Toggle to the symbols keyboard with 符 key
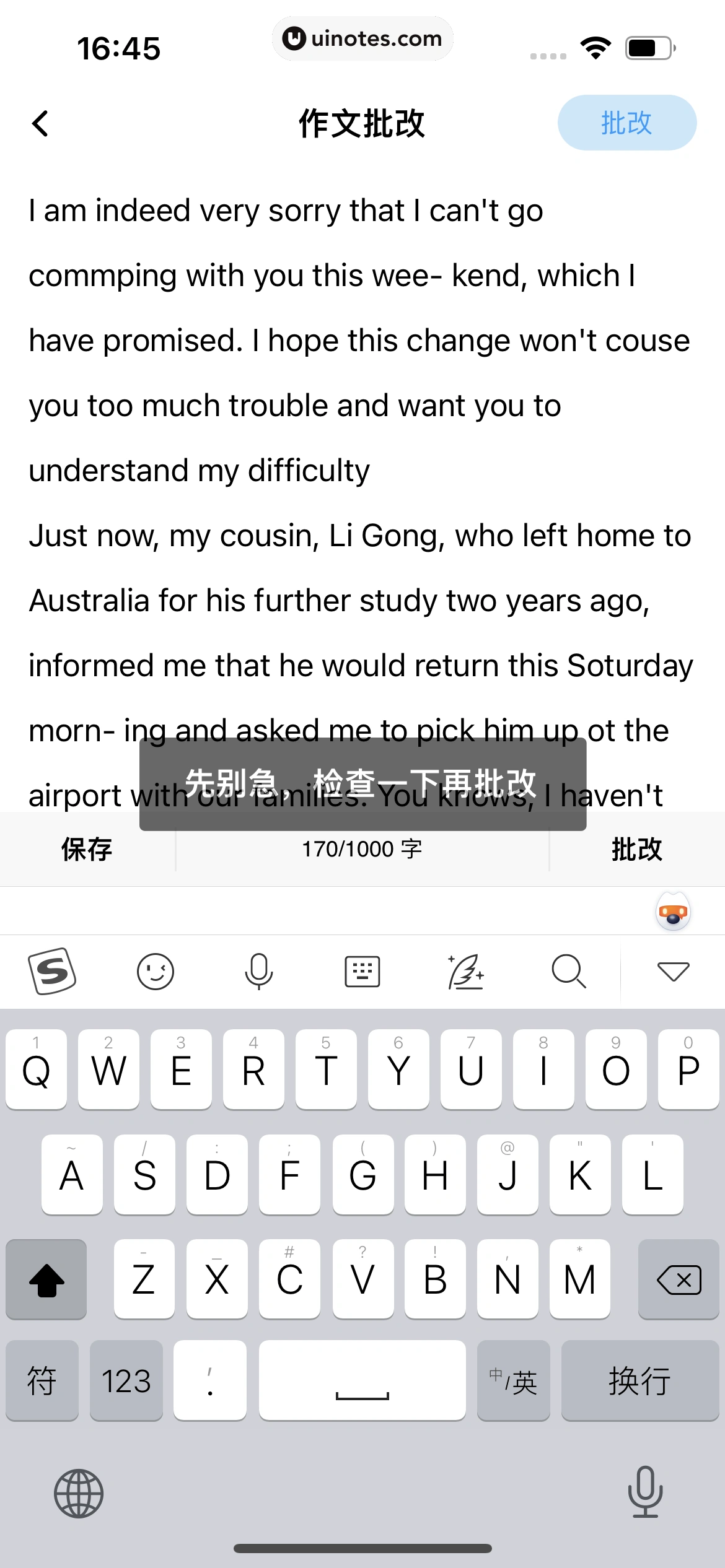 [x=42, y=1381]
